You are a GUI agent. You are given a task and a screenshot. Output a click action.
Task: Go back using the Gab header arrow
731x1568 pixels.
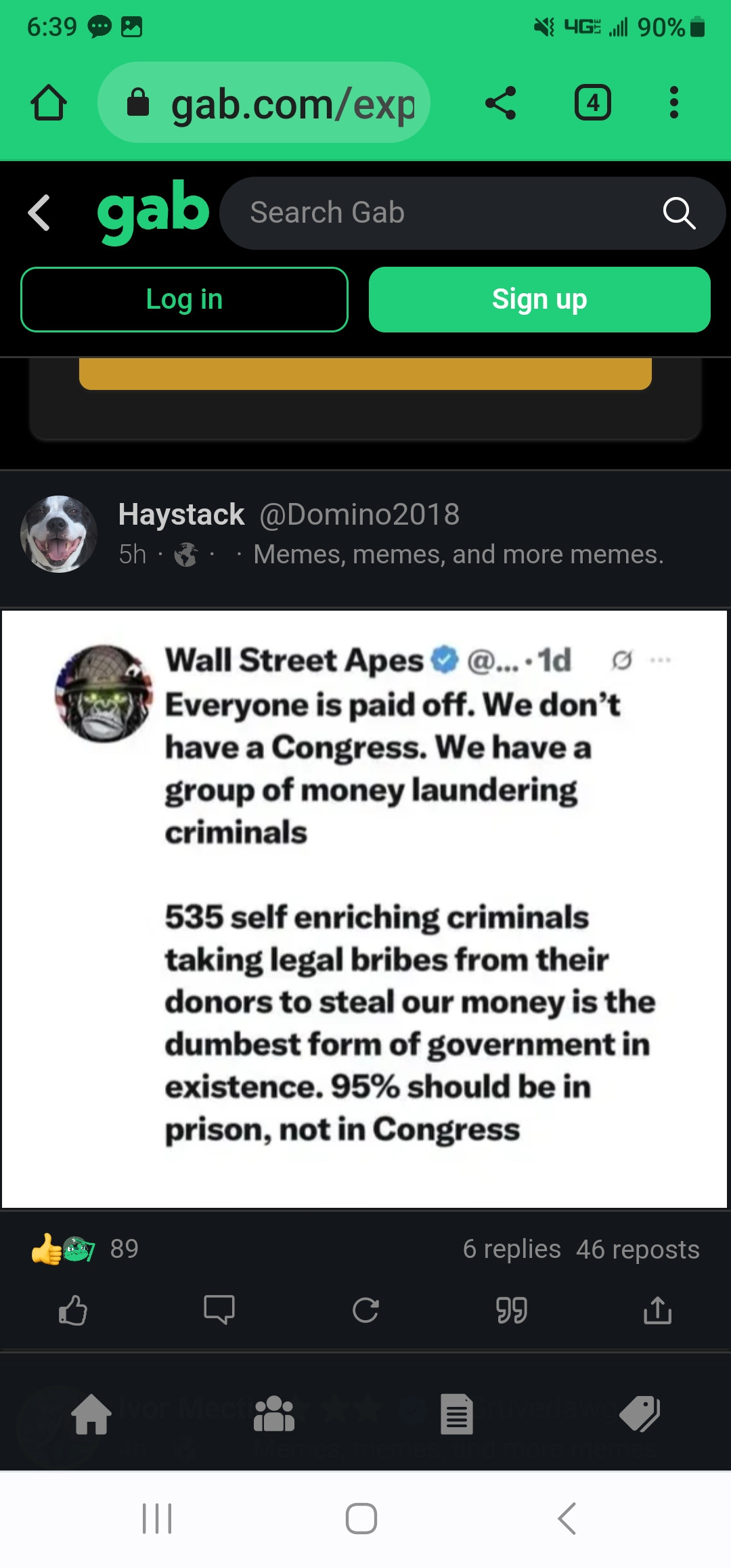39,213
